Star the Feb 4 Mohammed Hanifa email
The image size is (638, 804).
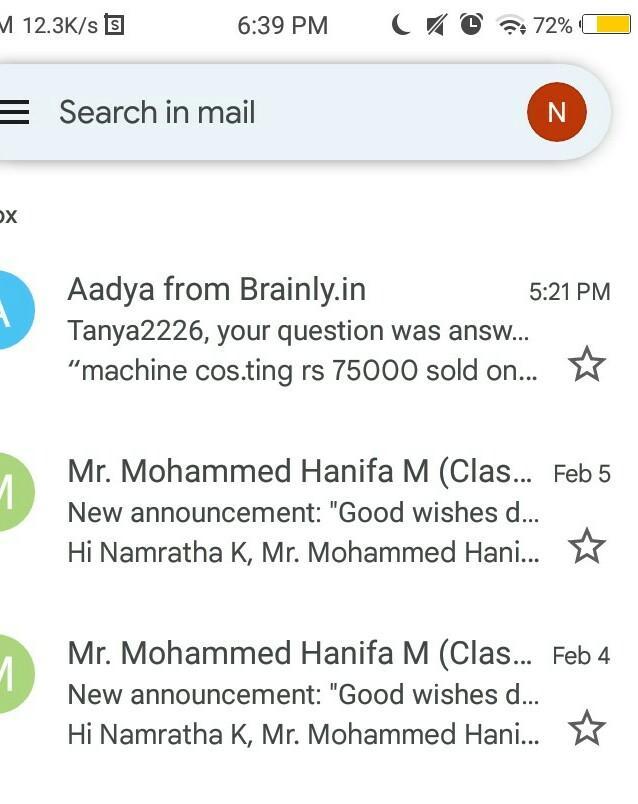[587, 728]
